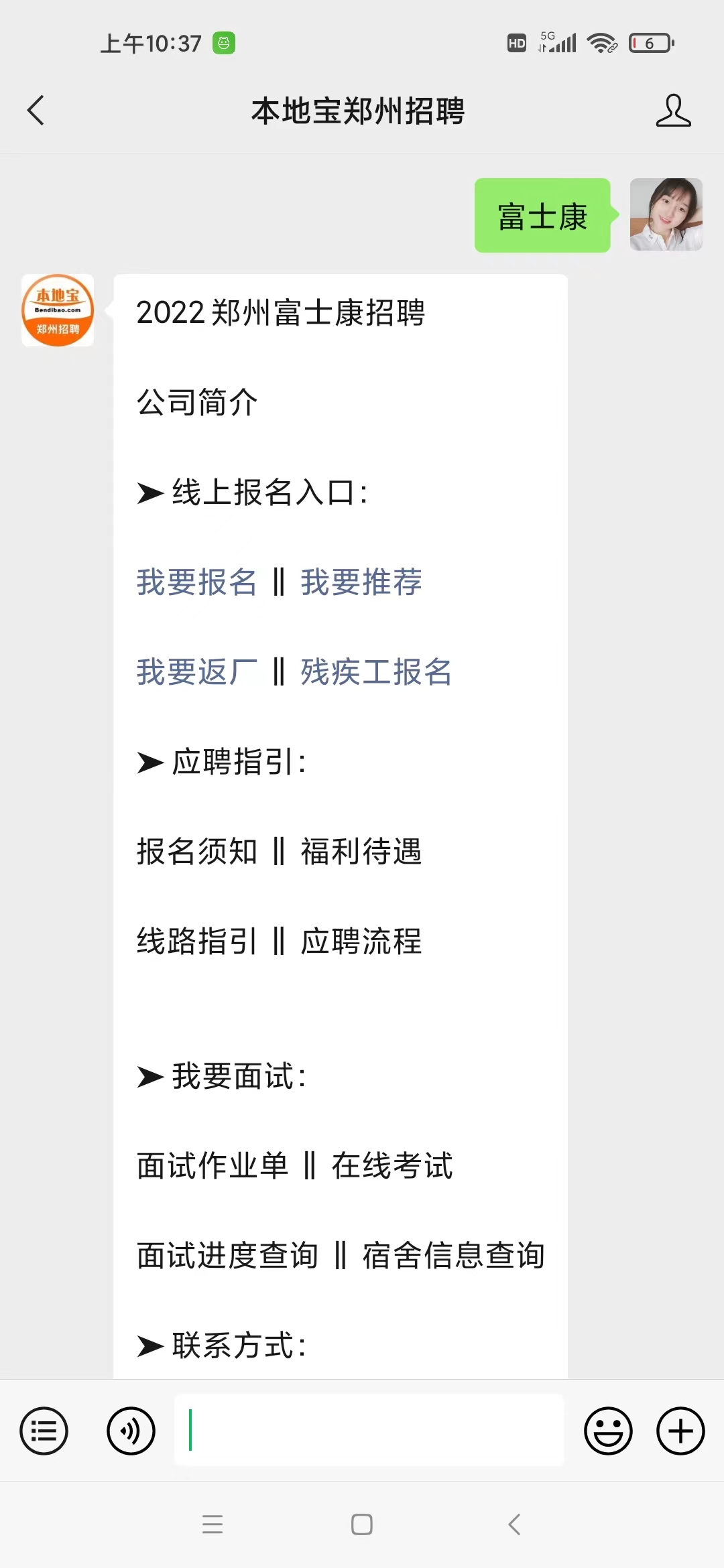Screen dimensions: 724x1568
Task: Open the 我要返厂 link
Action: coord(197,671)
